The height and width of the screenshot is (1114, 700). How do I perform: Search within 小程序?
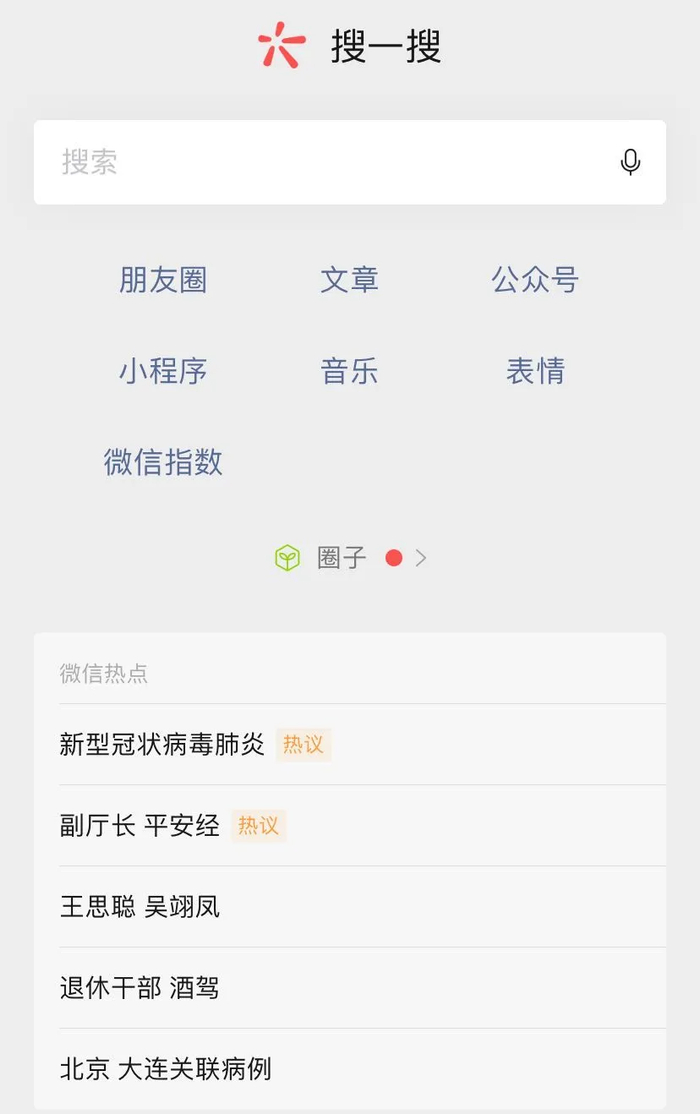tap(163, 371)
